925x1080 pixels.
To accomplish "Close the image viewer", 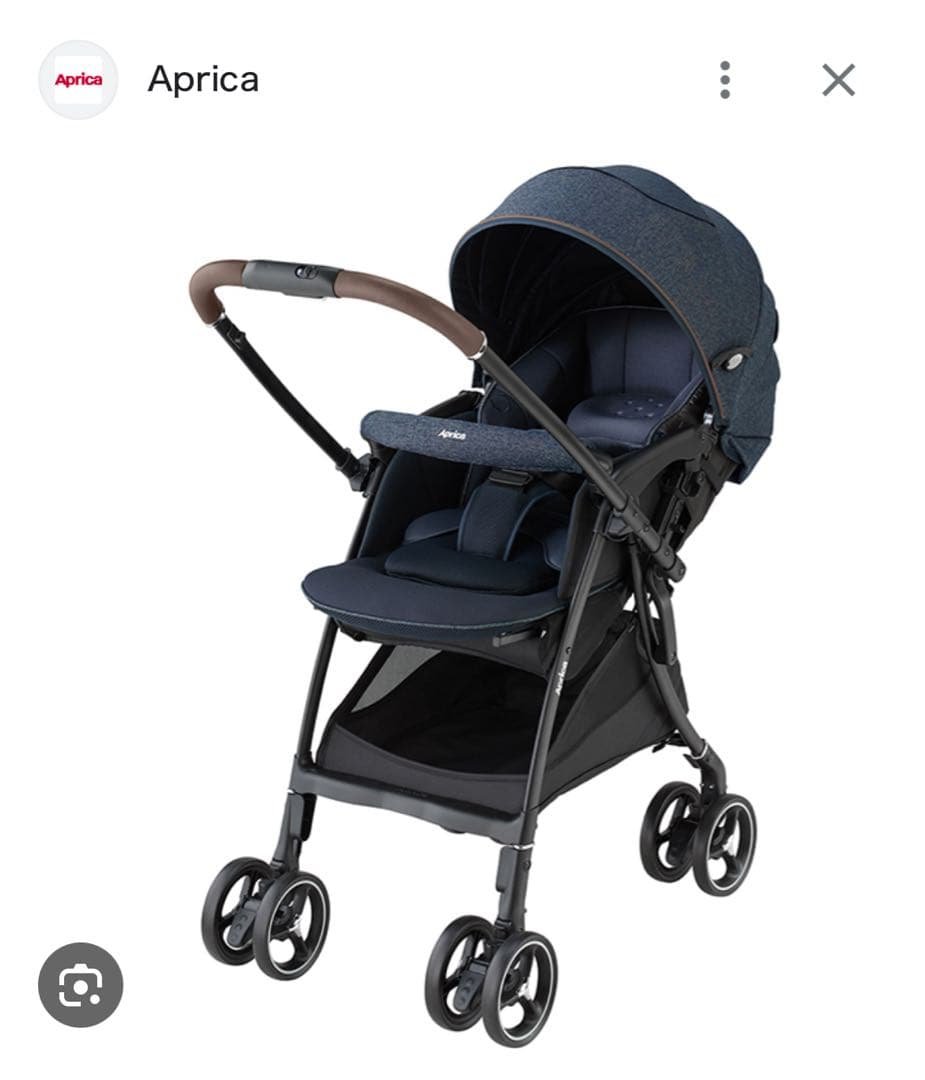I will pyautogui.click(x=838, y=80).
